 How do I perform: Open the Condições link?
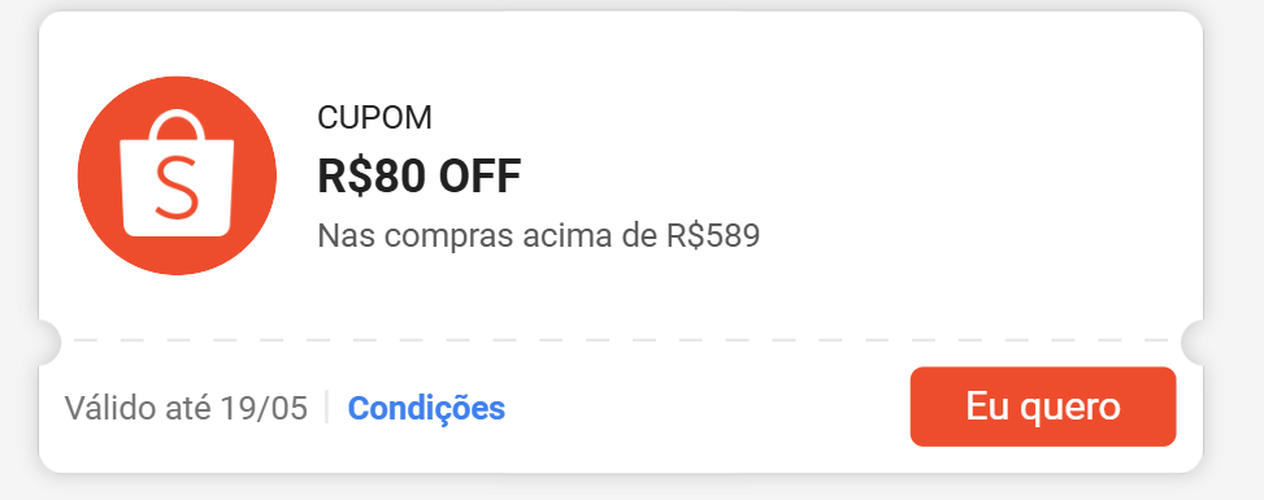click(x=426, y=408)
